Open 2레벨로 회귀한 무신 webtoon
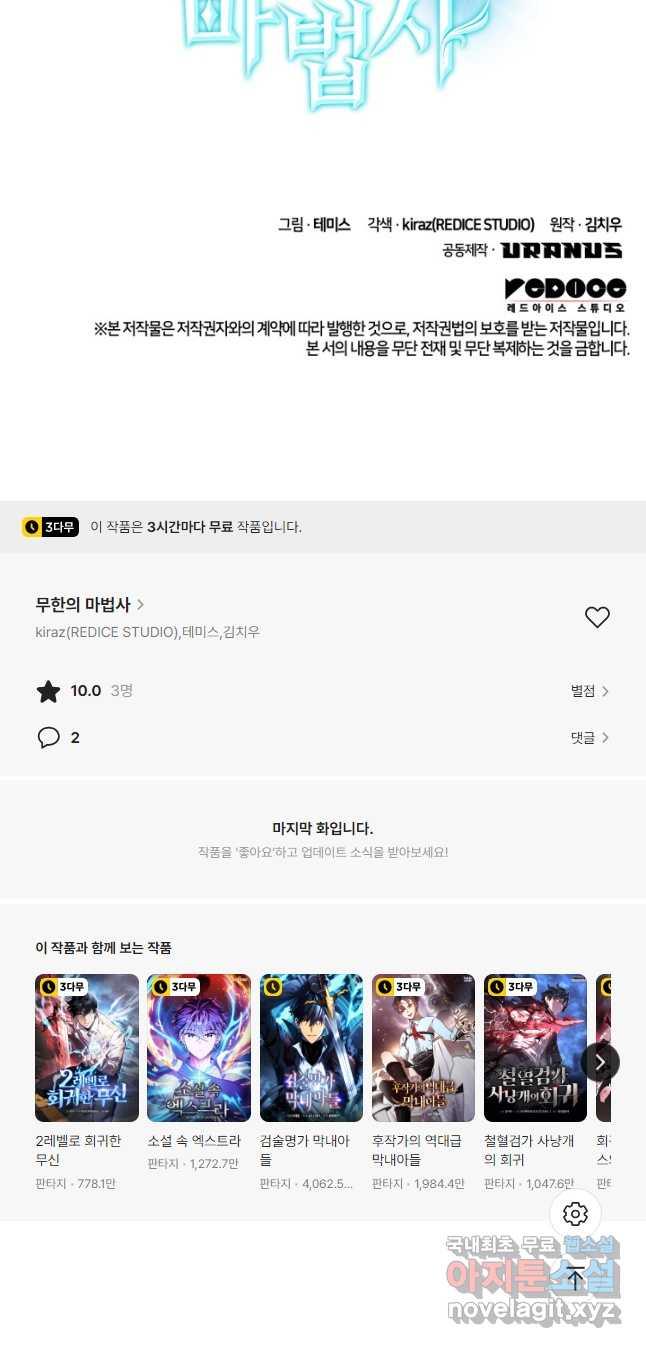646x1348 pixels. (87, 1048)
